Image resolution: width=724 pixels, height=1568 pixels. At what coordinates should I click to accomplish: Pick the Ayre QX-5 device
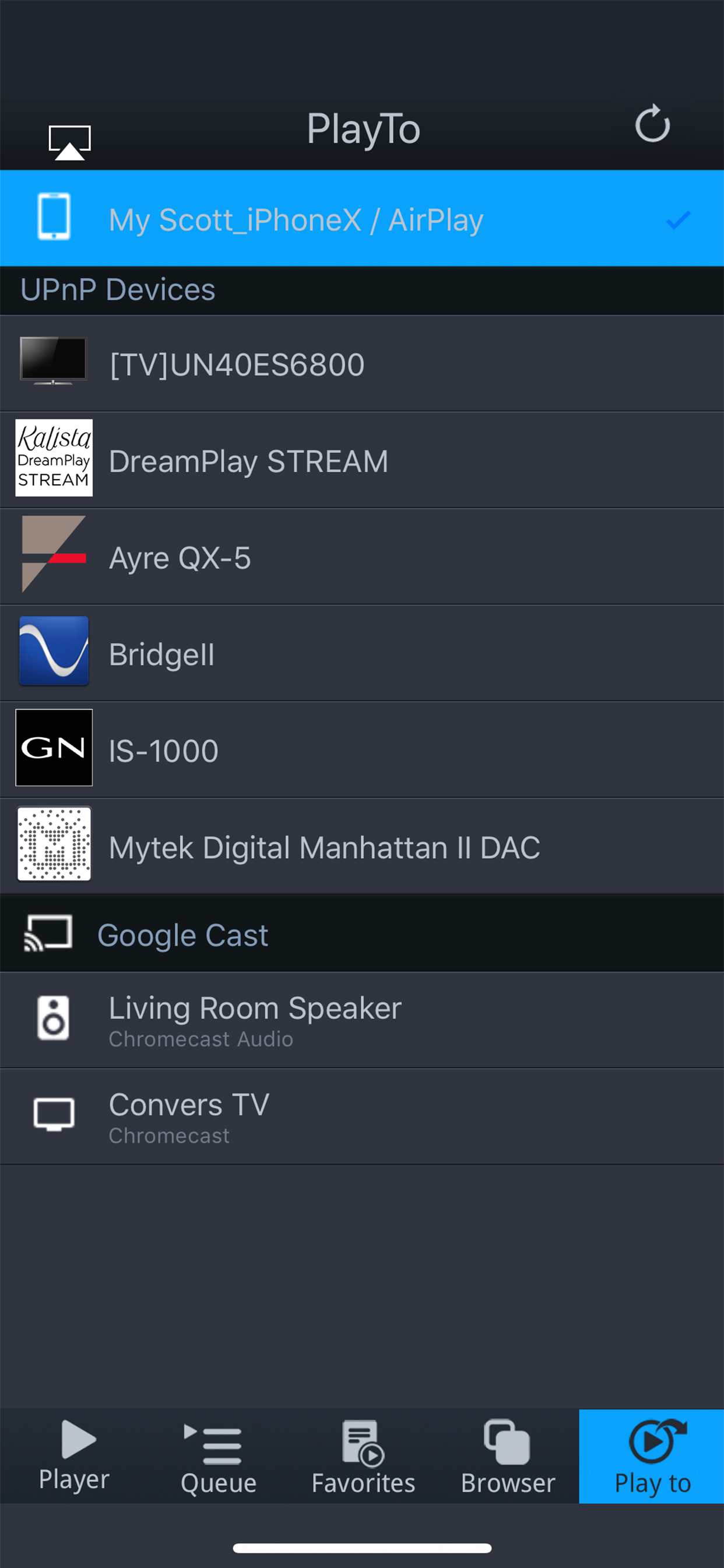click(x=361, y=557)
